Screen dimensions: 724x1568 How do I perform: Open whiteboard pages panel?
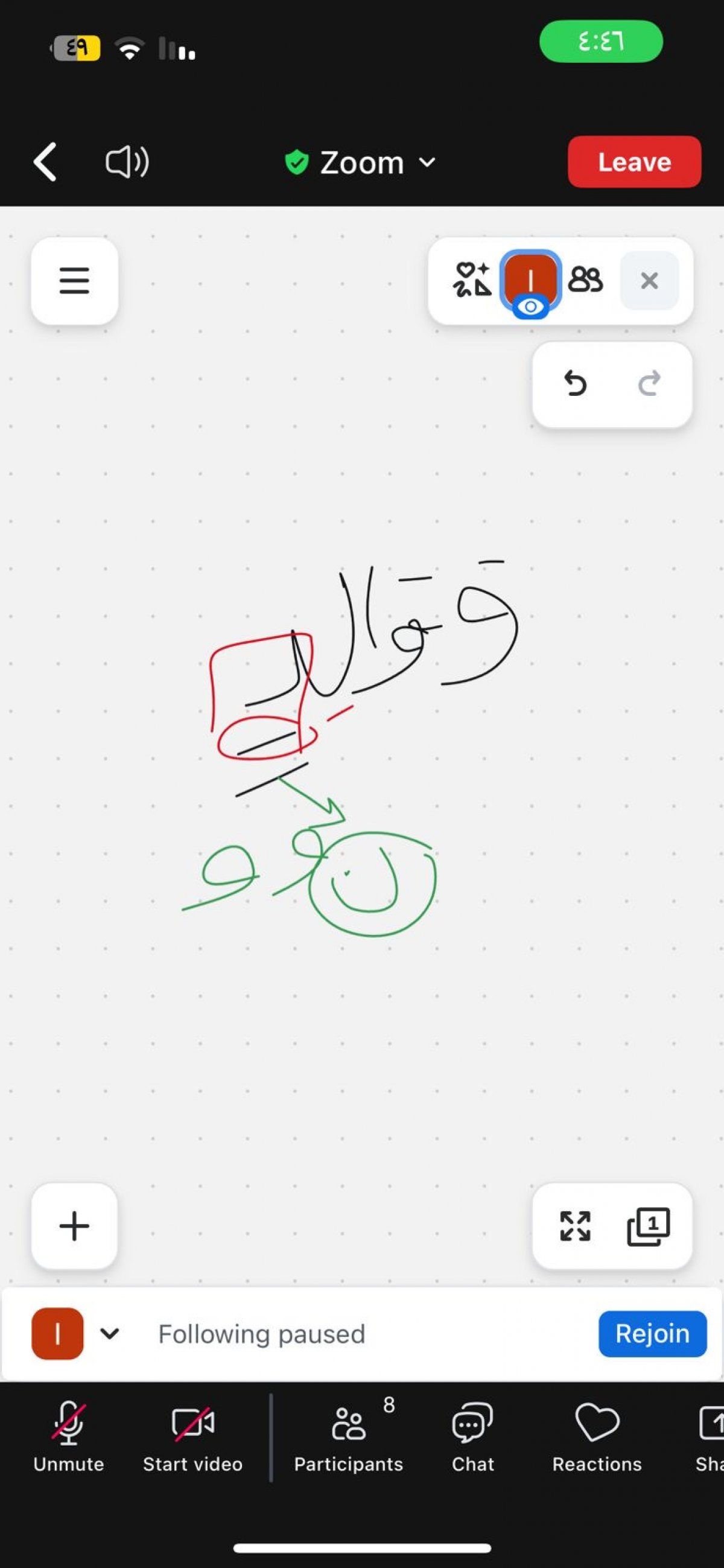point(649,1226)
